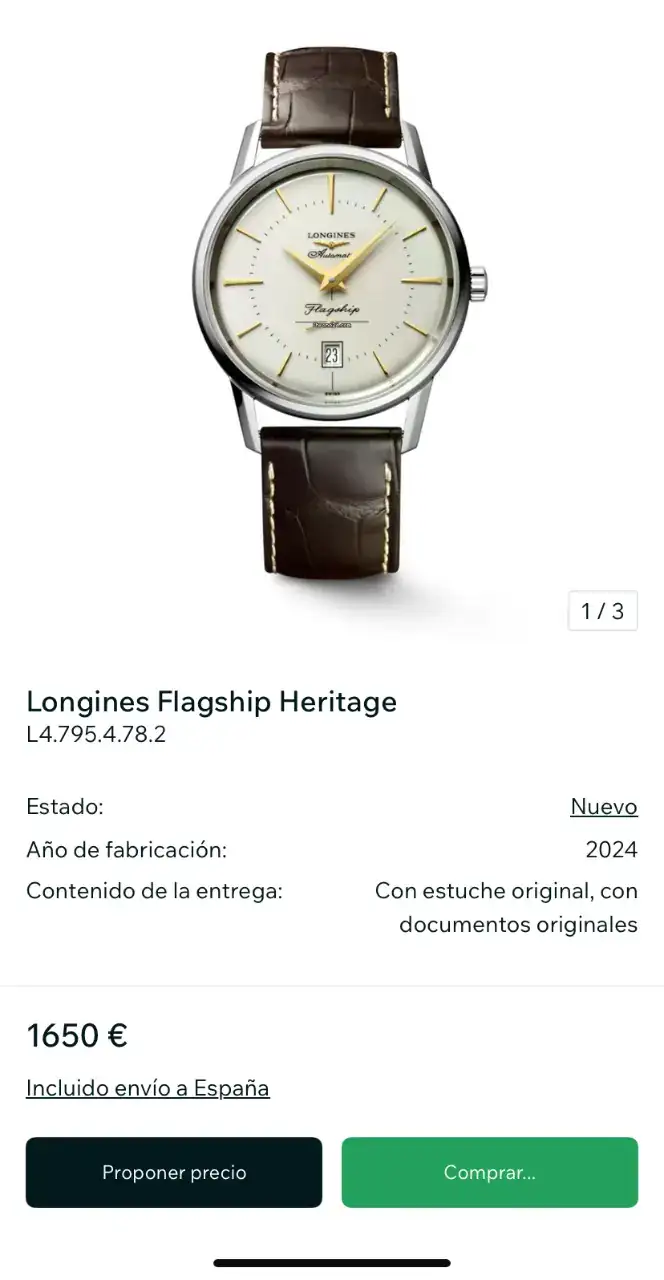Tap the Proponer precio button
This screenshot has height=1280, width=664.
click(x=174, y=1172)
